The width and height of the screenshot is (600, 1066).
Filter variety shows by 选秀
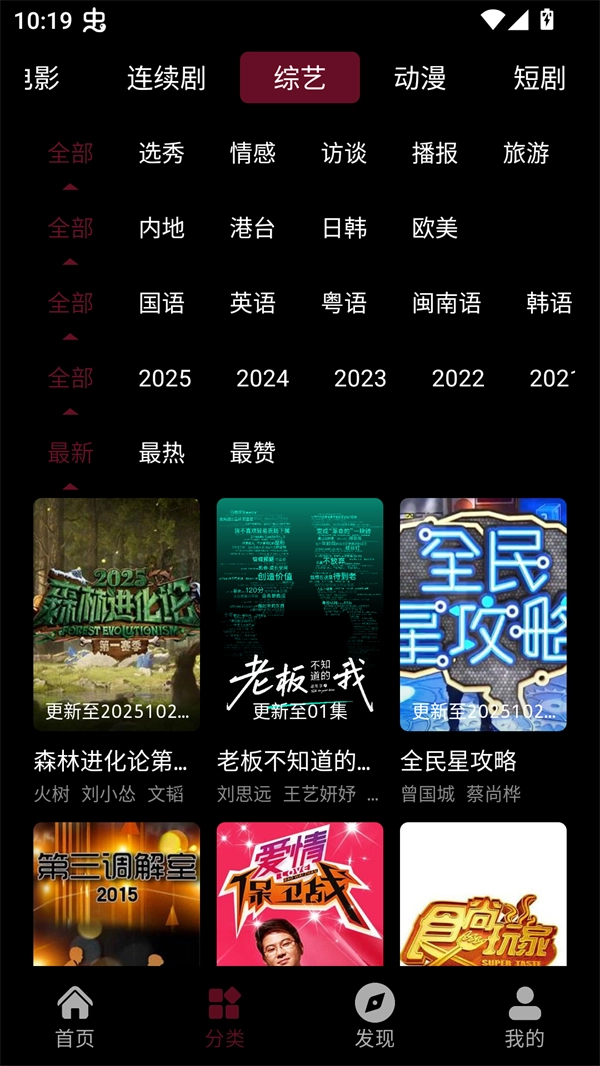click(x=162, y=153)
